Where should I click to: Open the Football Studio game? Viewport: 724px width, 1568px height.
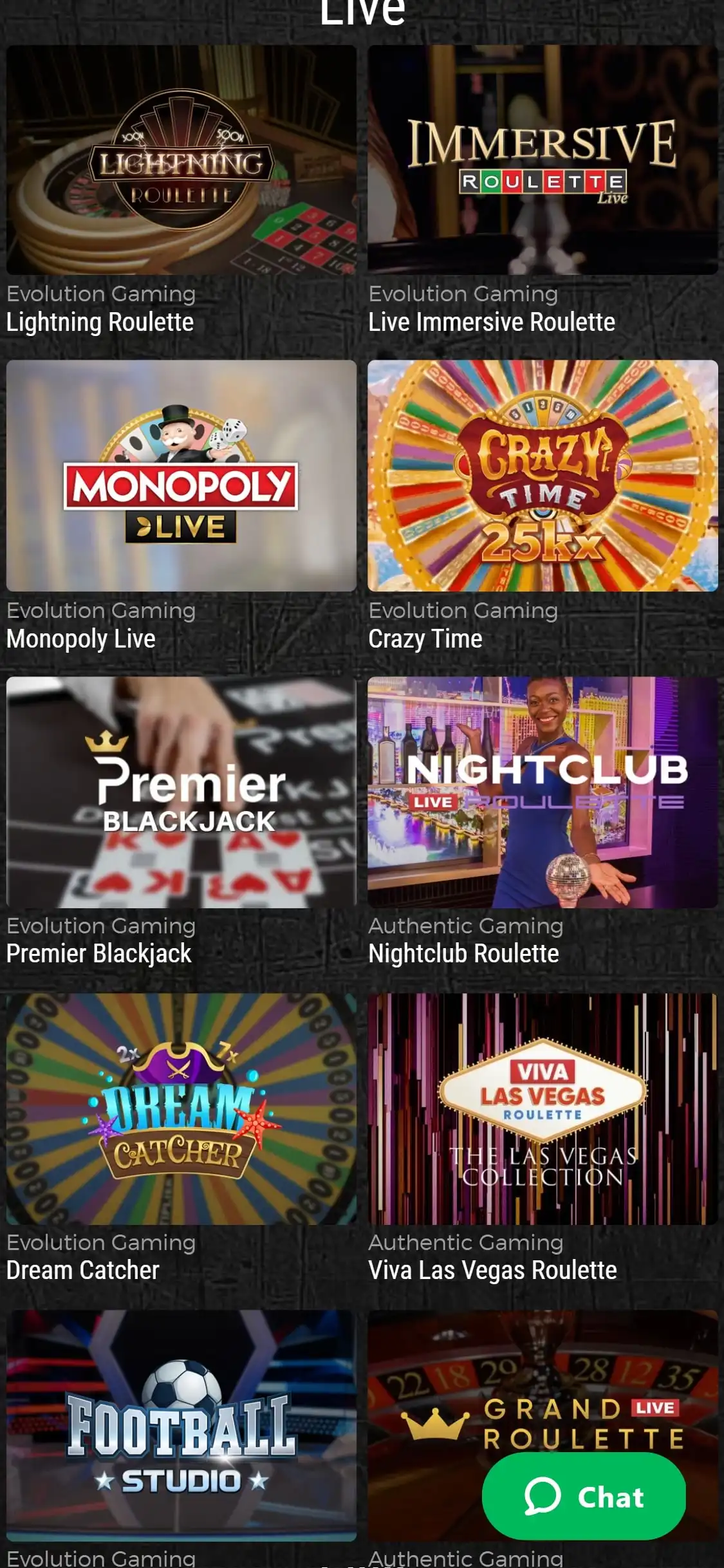[x=181, y=1425]
